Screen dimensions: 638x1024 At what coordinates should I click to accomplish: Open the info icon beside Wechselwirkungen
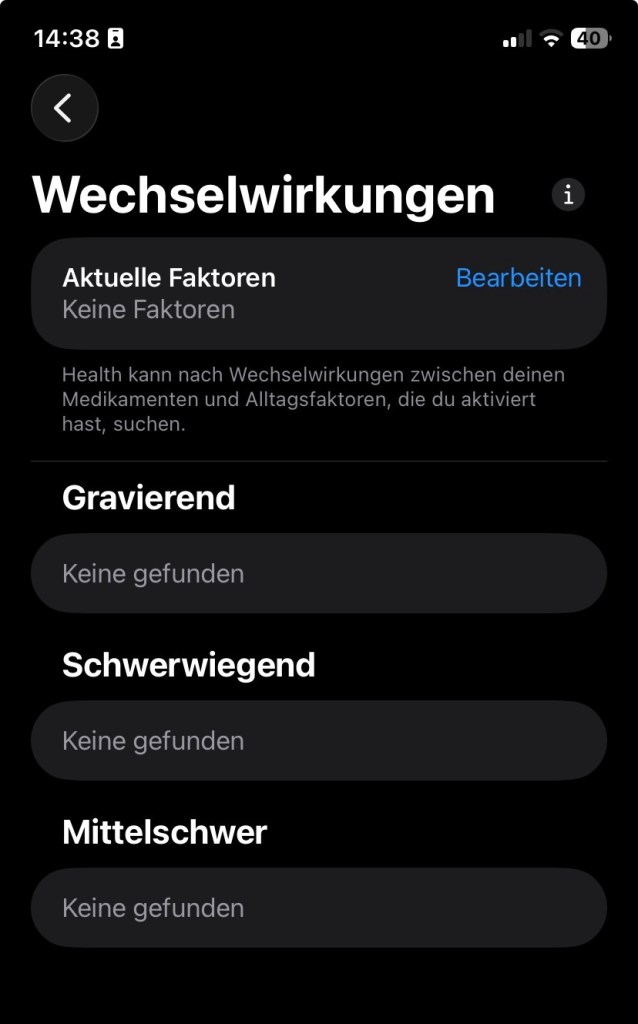568,194
